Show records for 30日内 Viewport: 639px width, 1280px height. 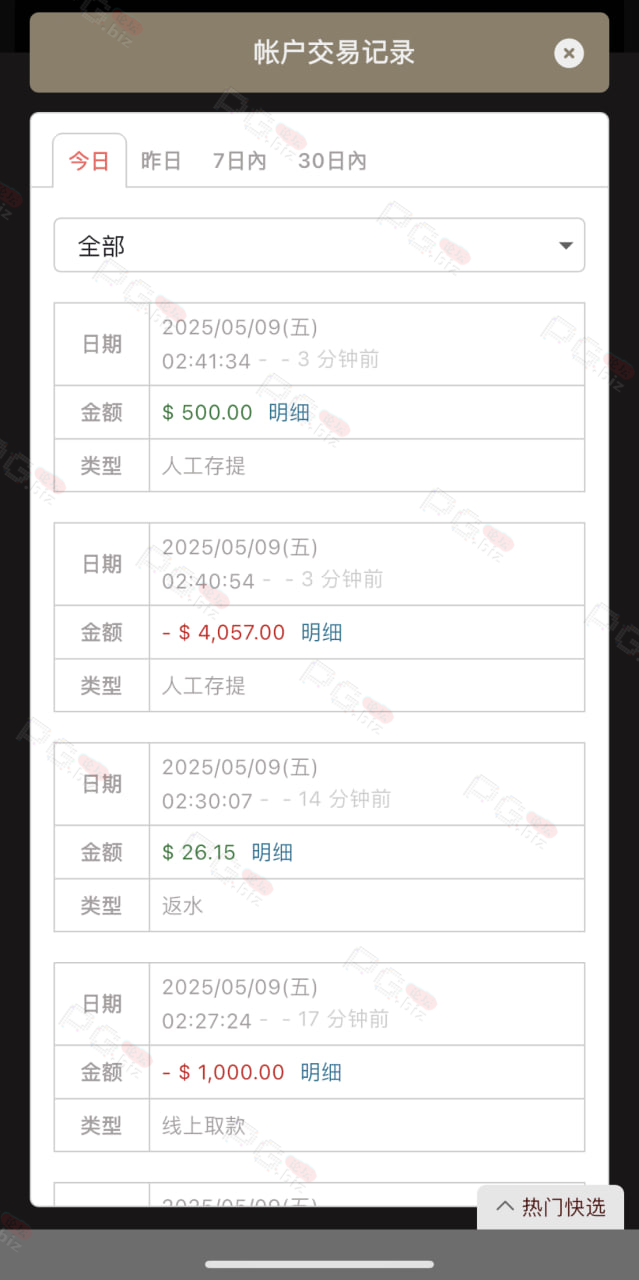click(x=332, y=161)
